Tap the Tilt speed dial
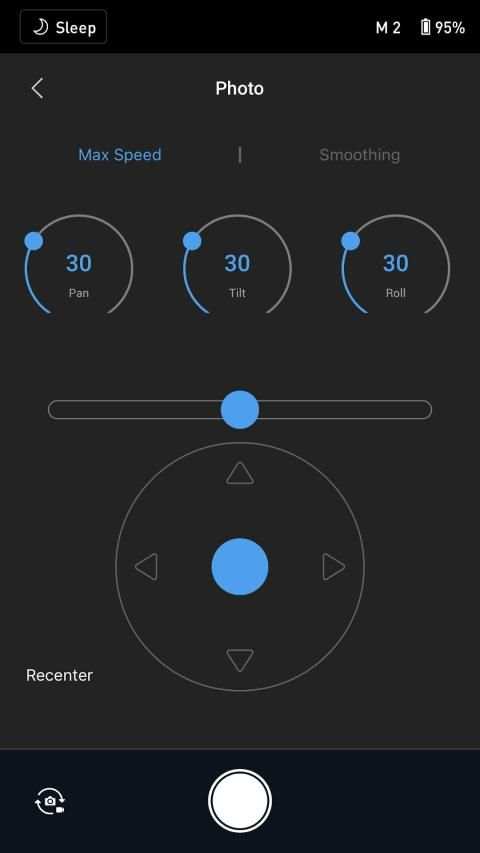480x853 pixels. click(237, 266)
